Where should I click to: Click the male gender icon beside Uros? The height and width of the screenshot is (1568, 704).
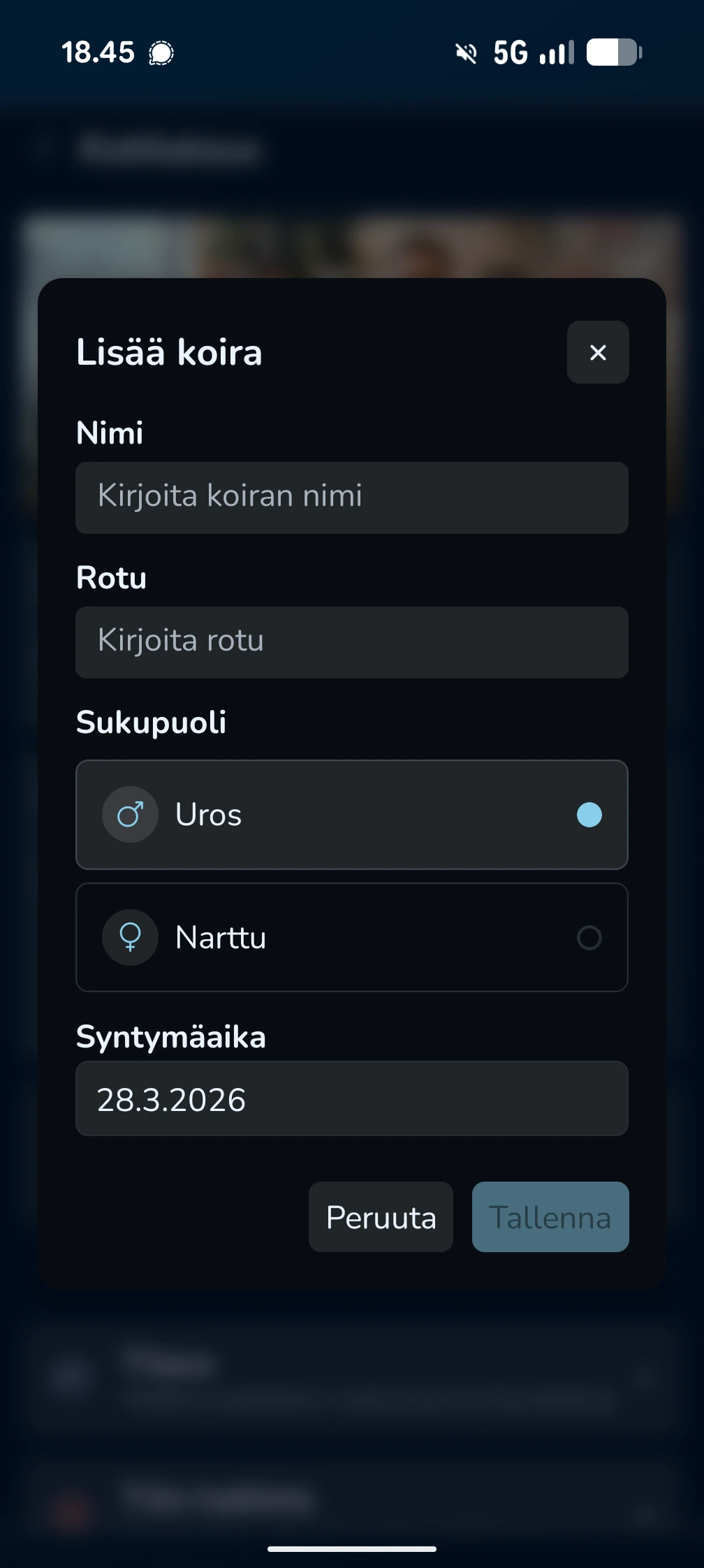tap(129, 814)
